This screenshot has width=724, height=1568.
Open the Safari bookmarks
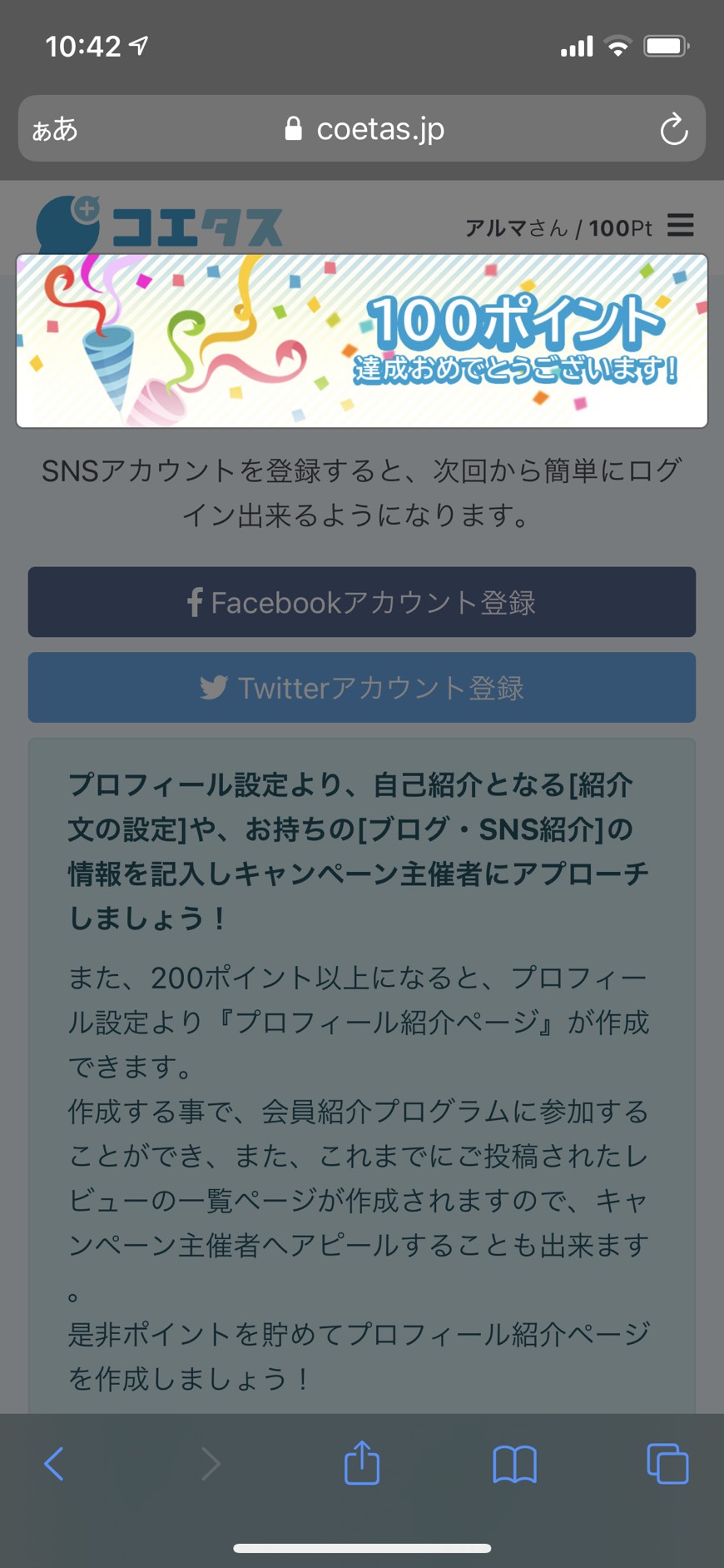[514, 1463]
